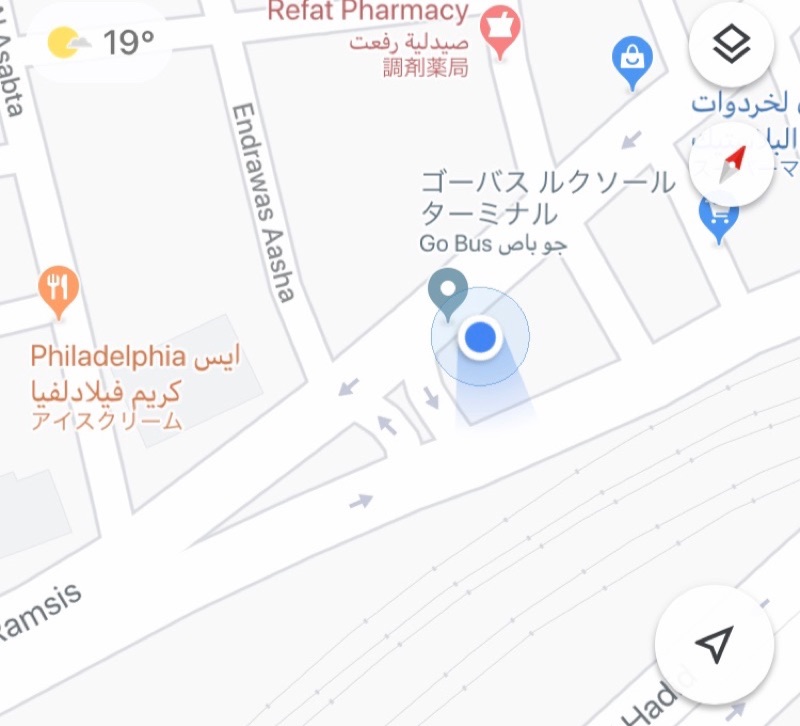800x726 pixels.
Task: Select the Go Bus terminal pin
Action: tap(448, 291)
